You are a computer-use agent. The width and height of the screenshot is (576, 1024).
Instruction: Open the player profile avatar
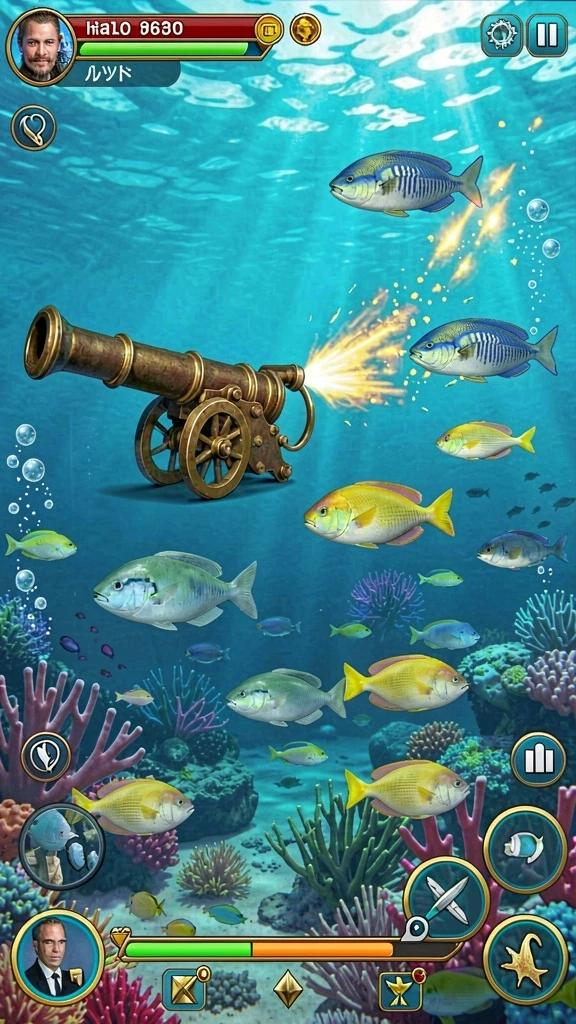(x=41, y=47)
